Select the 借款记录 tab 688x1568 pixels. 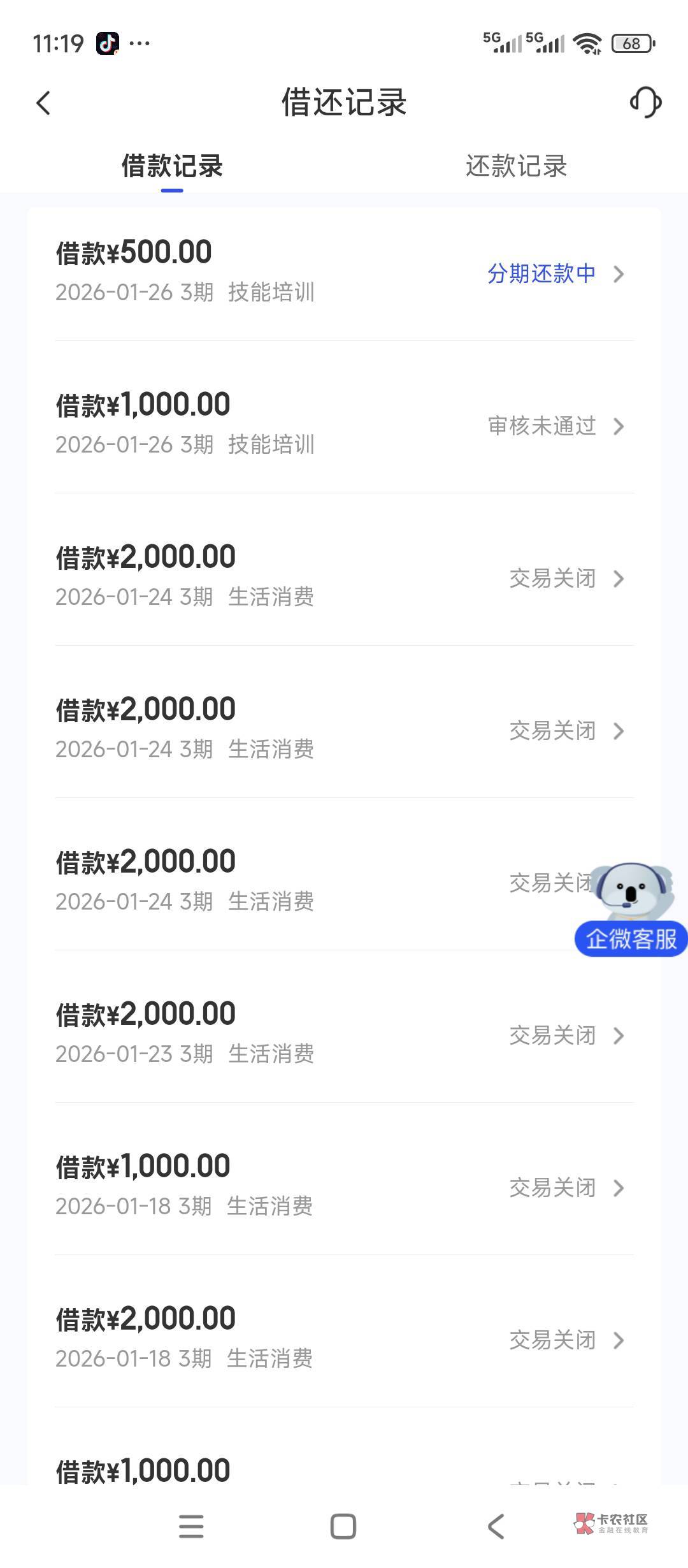point(172,166)
